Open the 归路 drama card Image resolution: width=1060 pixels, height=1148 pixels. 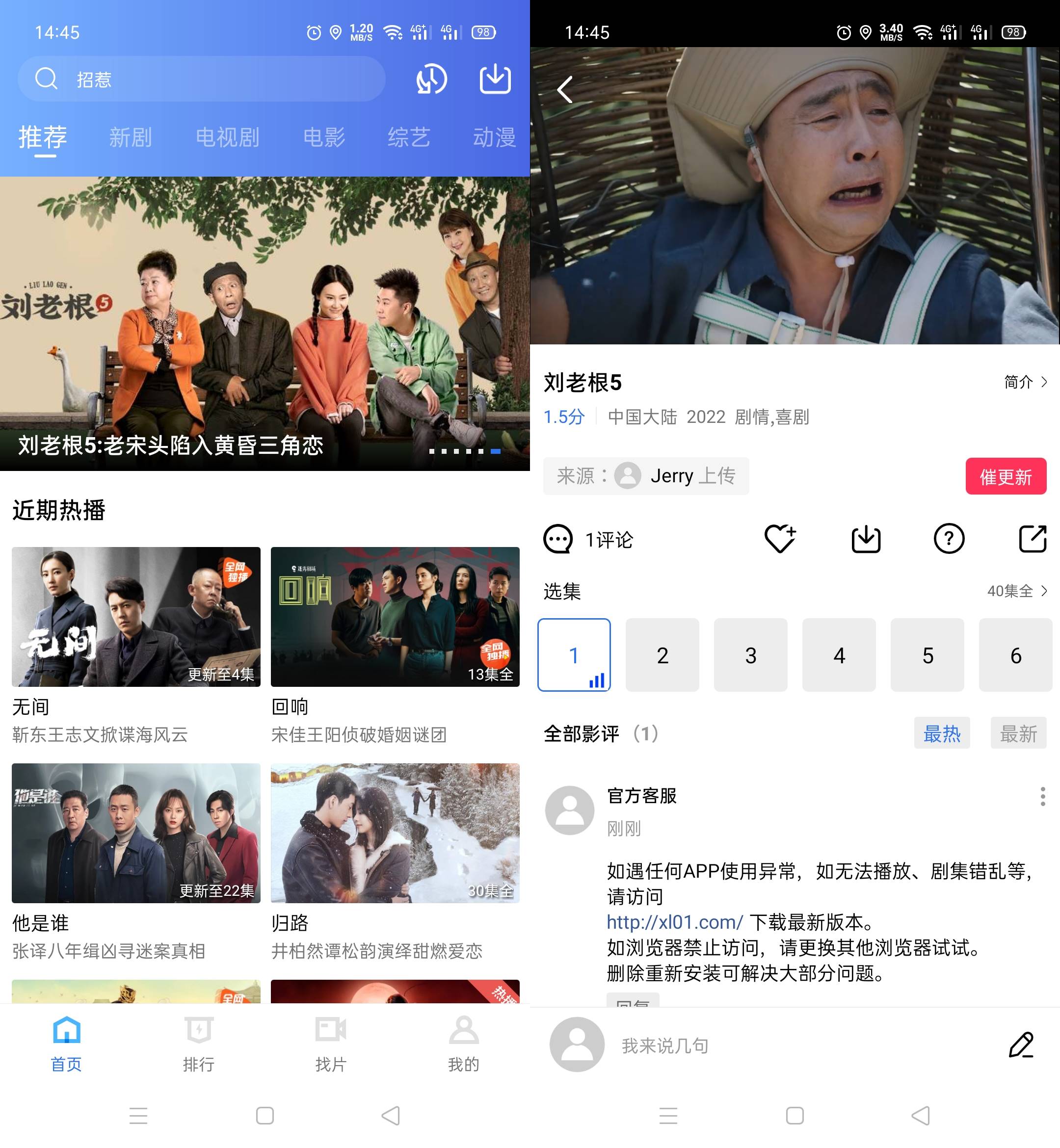(395, 833)
